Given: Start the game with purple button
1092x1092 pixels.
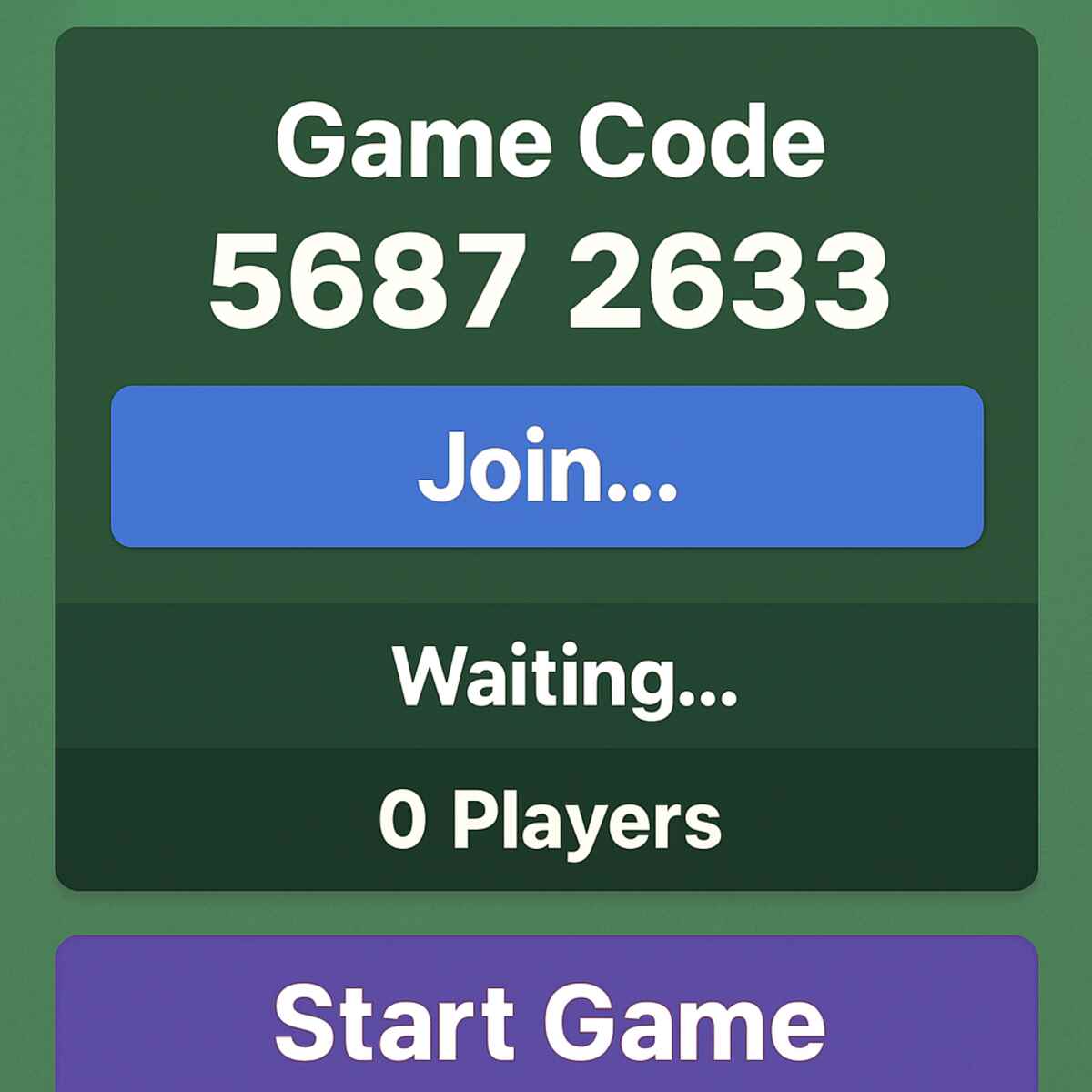Looking at the screenshot, I should point(547,1019).
